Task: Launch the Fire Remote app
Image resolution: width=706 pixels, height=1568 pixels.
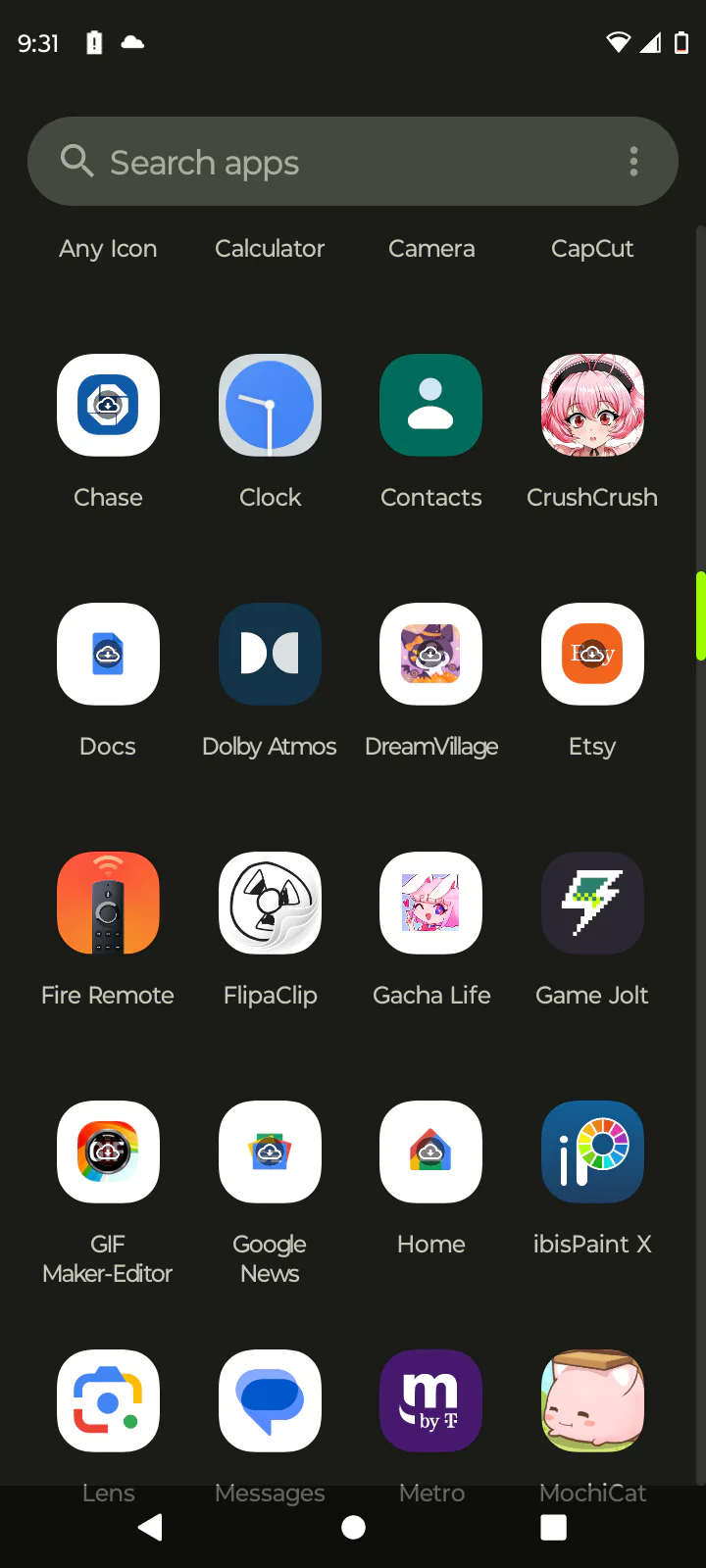Action: [x=108, y=904]
